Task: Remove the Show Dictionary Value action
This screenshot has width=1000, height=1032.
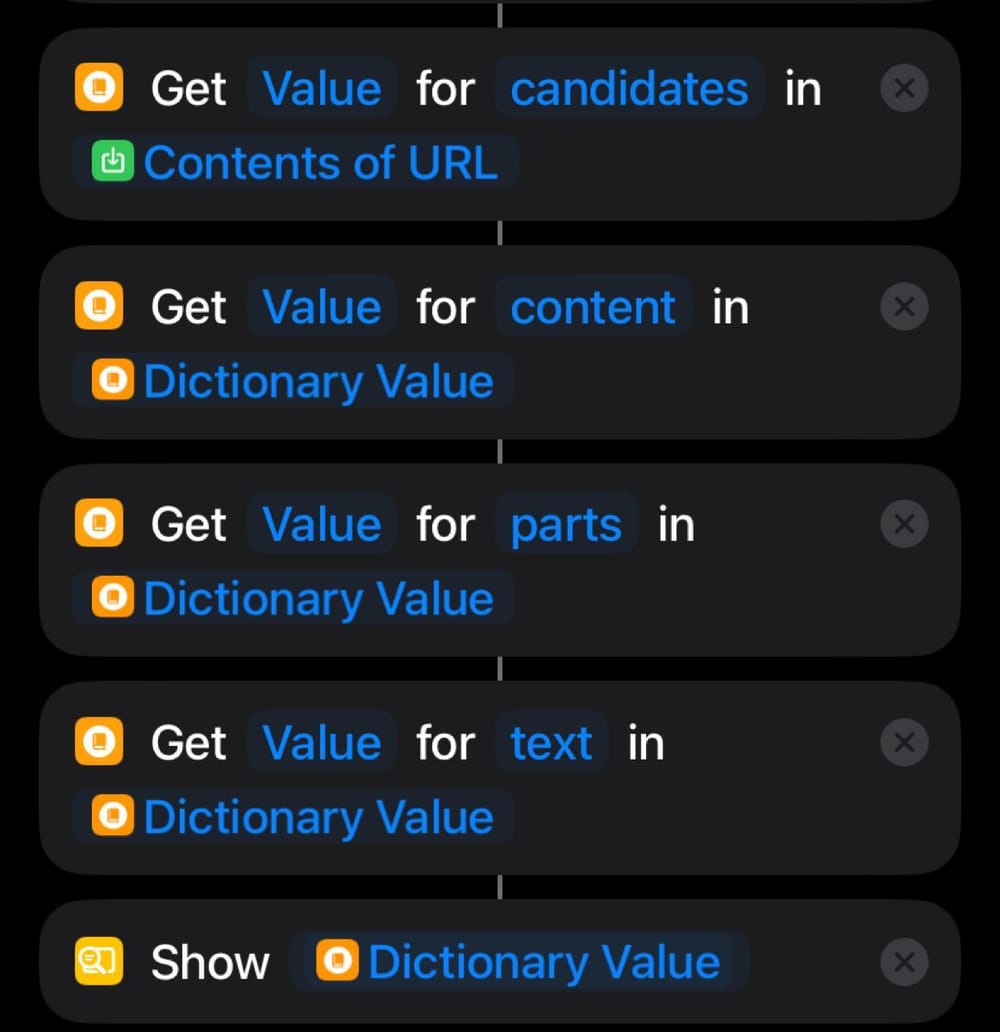Action: pyautogui.click(x=904, y=961)
